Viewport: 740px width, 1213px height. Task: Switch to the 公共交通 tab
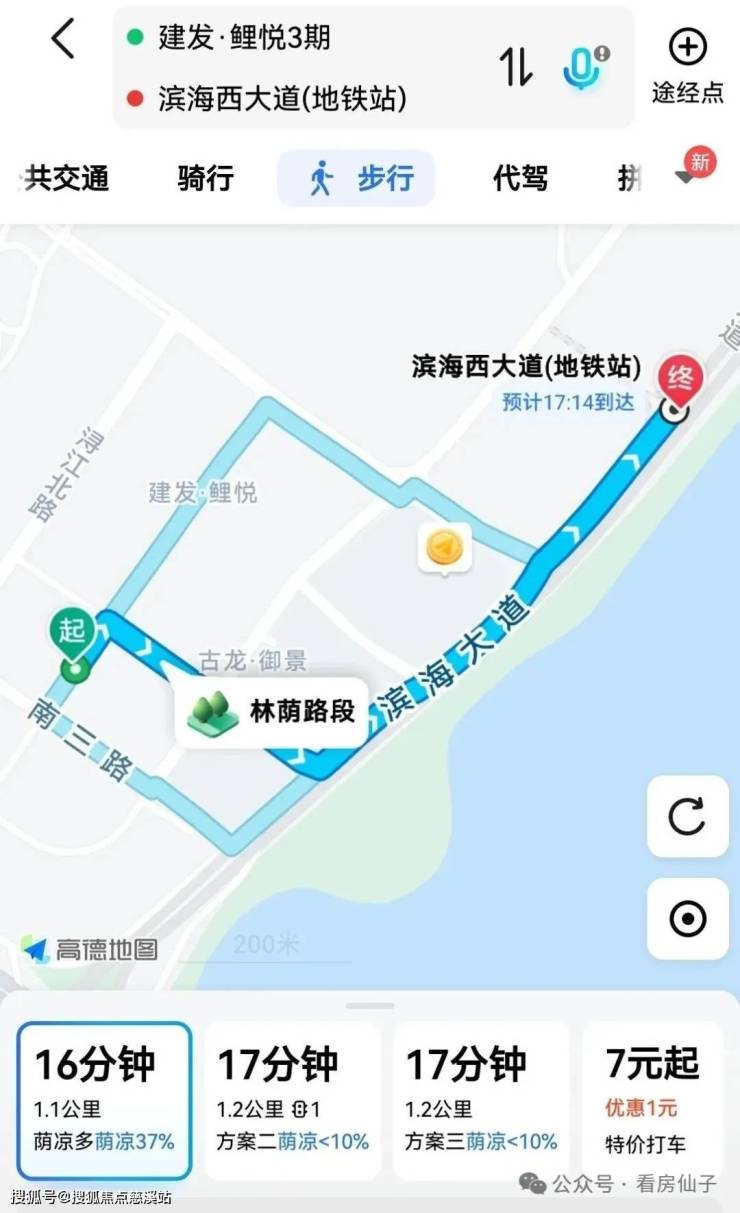(66, 179)
